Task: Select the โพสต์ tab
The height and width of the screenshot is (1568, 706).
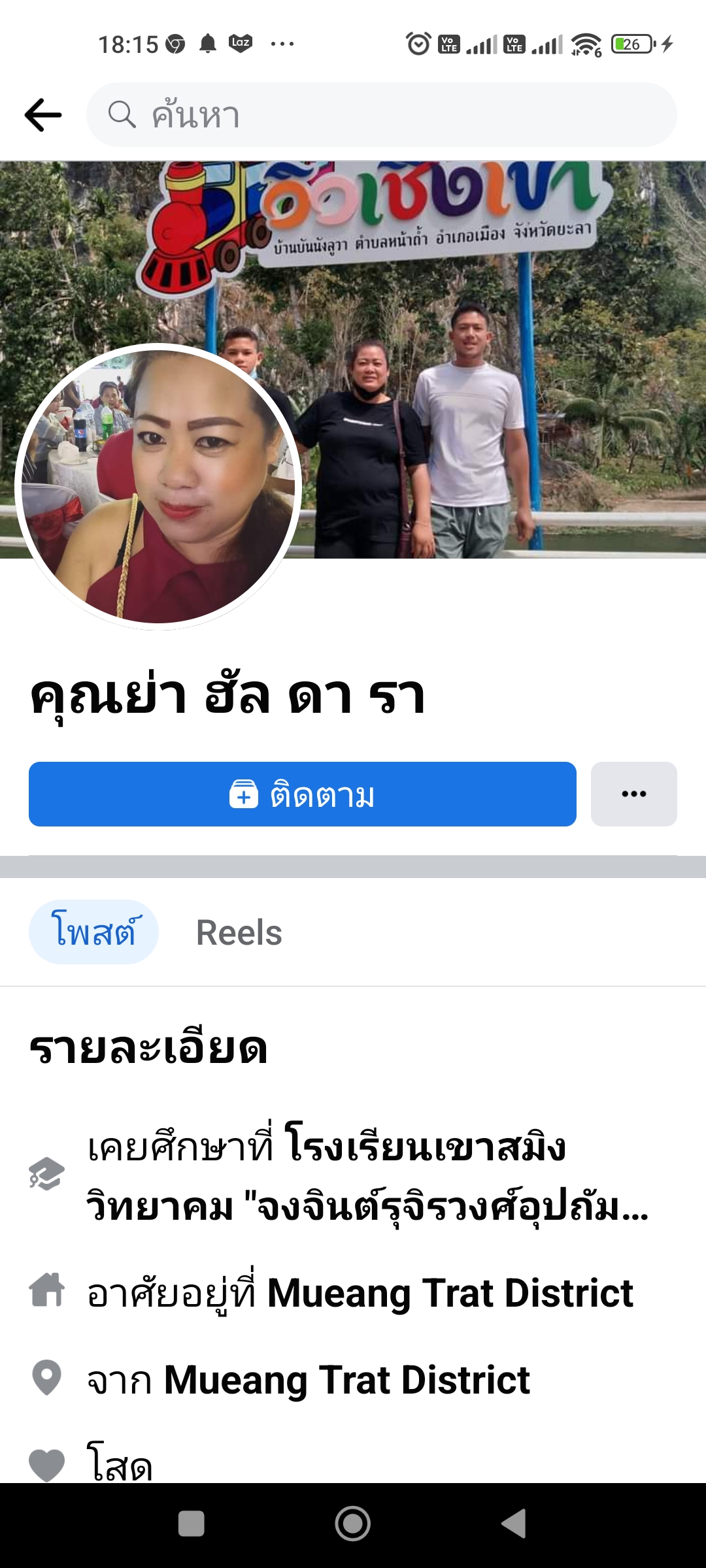Action: tap(93, 932)
